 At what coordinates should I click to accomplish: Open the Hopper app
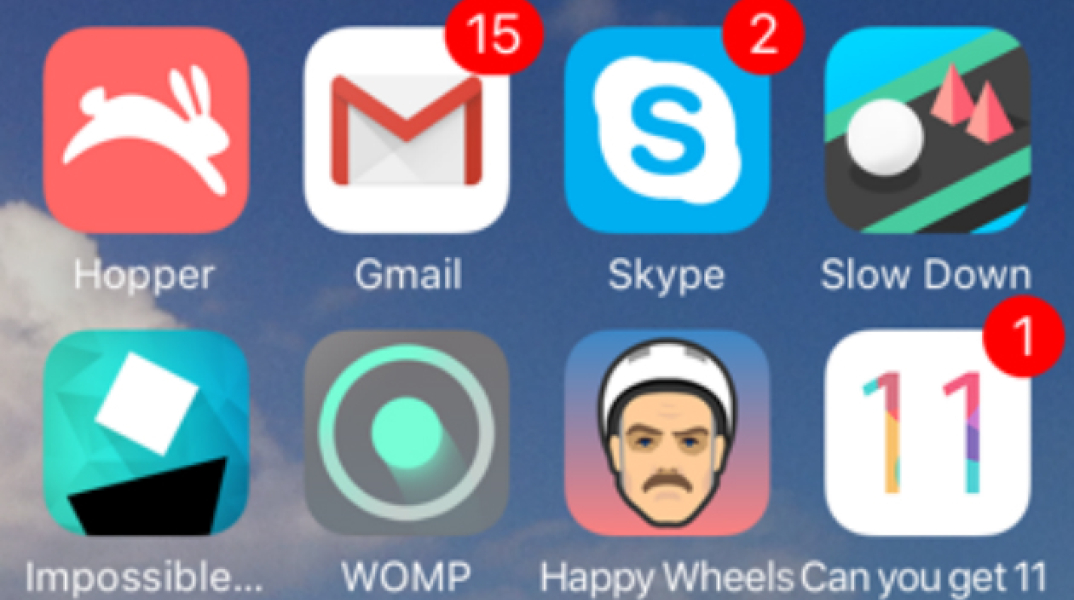click(146, 130)
